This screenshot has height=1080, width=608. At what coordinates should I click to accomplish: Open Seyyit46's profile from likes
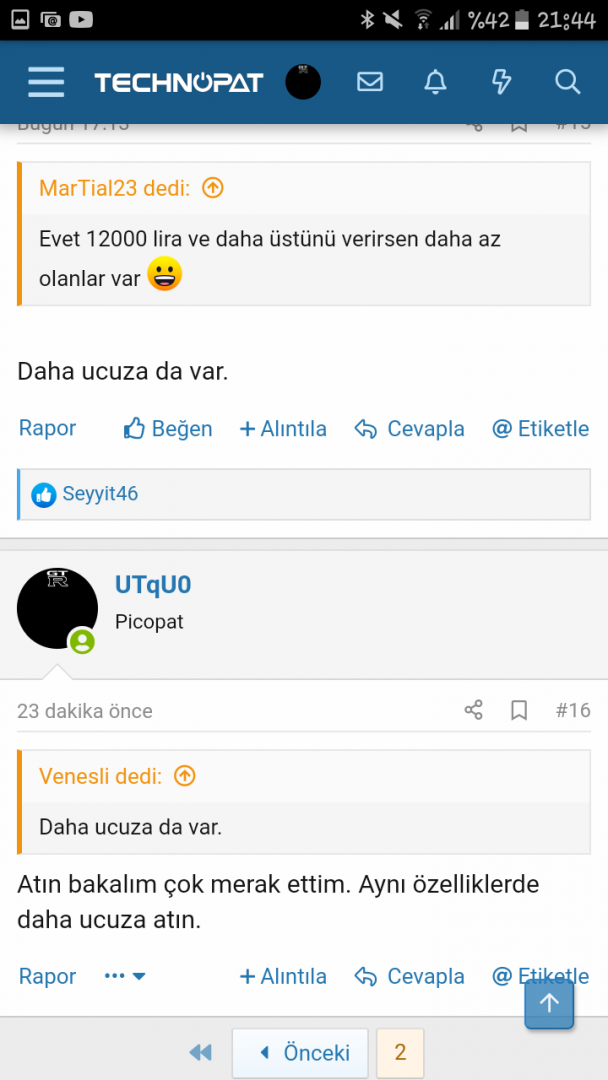pyautogui.click(x=100, y=494)
